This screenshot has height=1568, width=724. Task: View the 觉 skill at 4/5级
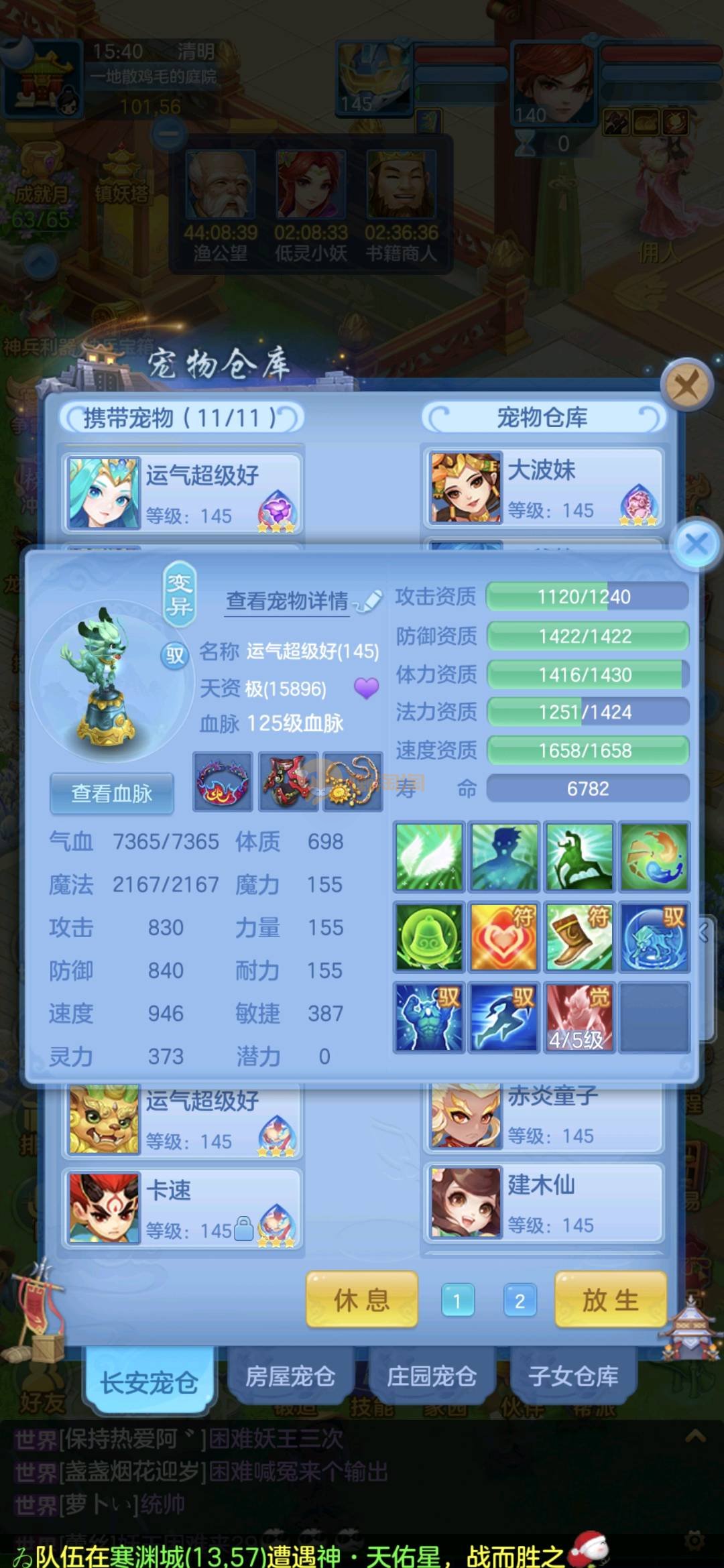pos(579,1017)
